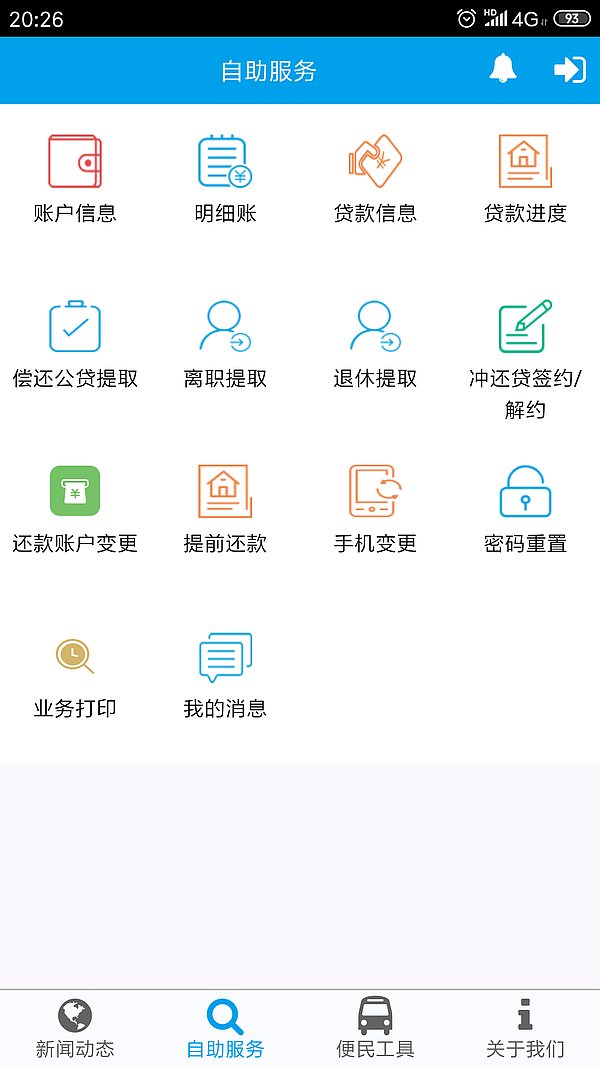View 我的消息 messages

[x=225, y=675]
